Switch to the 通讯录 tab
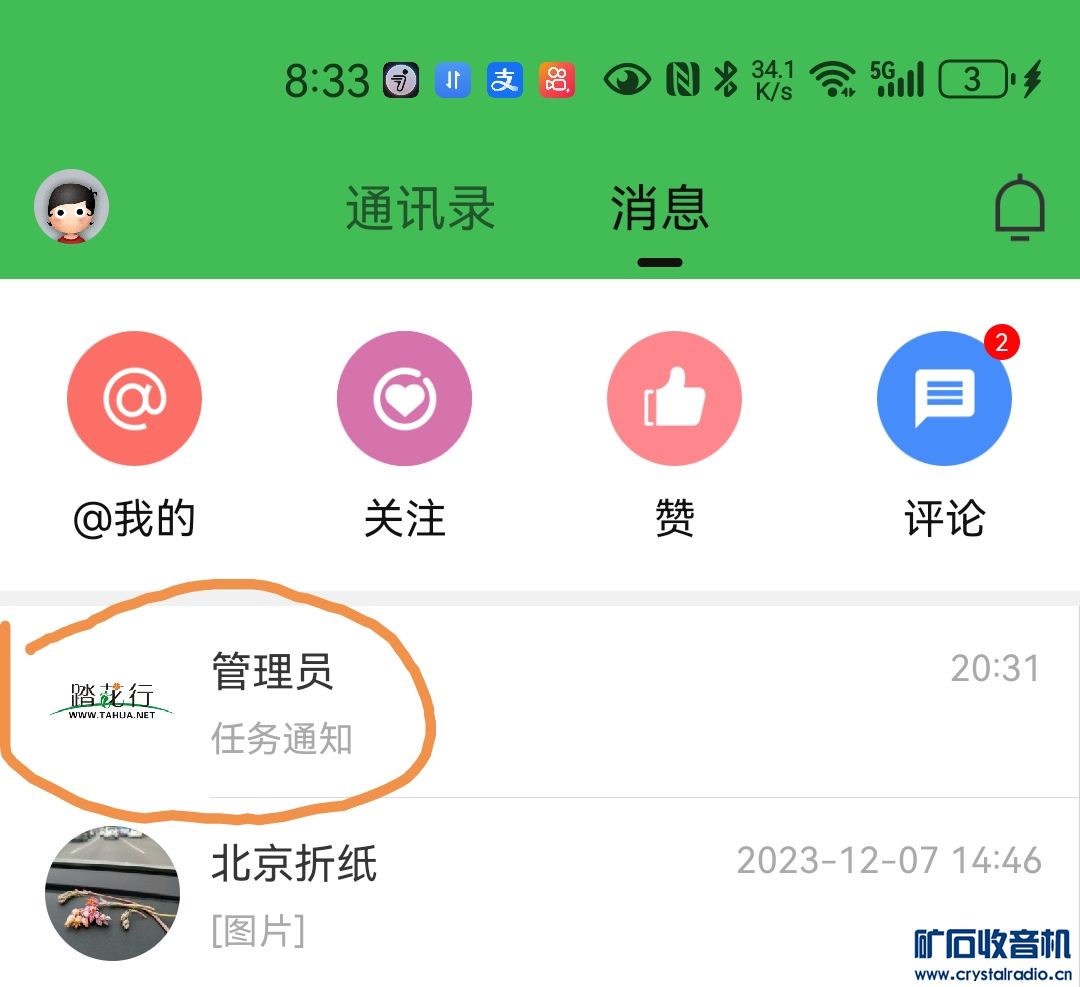Screen dimensions: 1080x987 coord(420,209)
